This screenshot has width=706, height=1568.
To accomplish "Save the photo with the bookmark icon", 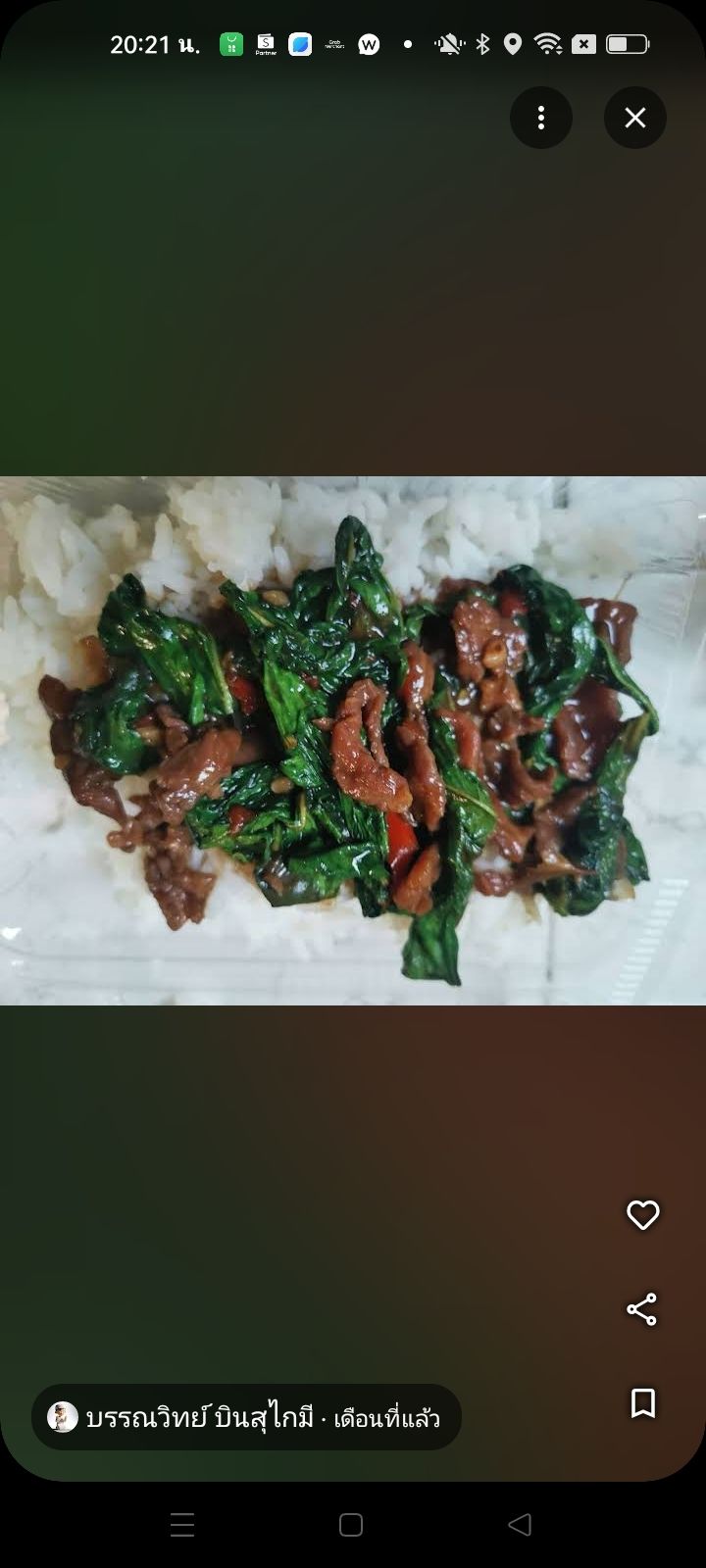I will [642, 1403].
